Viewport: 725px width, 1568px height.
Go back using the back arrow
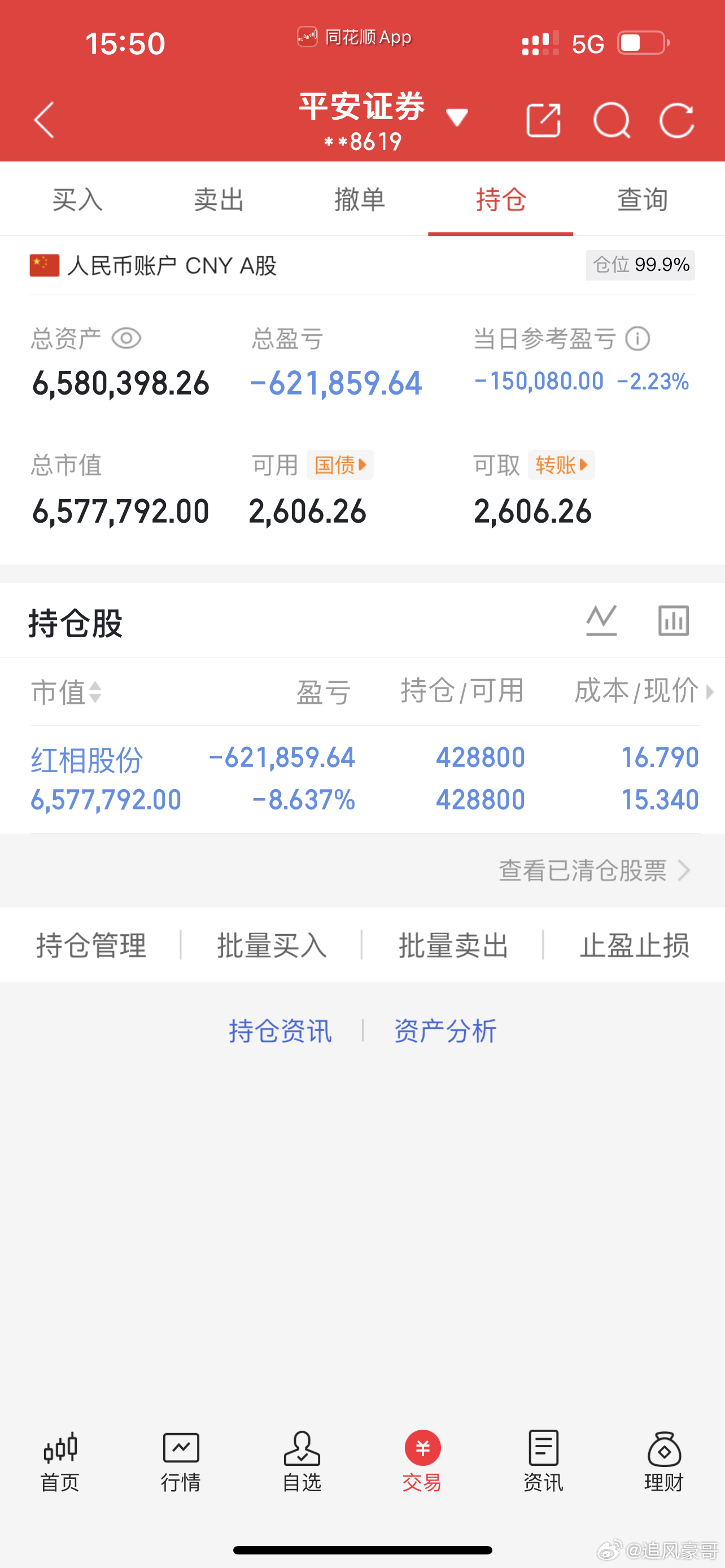point(43,120)
